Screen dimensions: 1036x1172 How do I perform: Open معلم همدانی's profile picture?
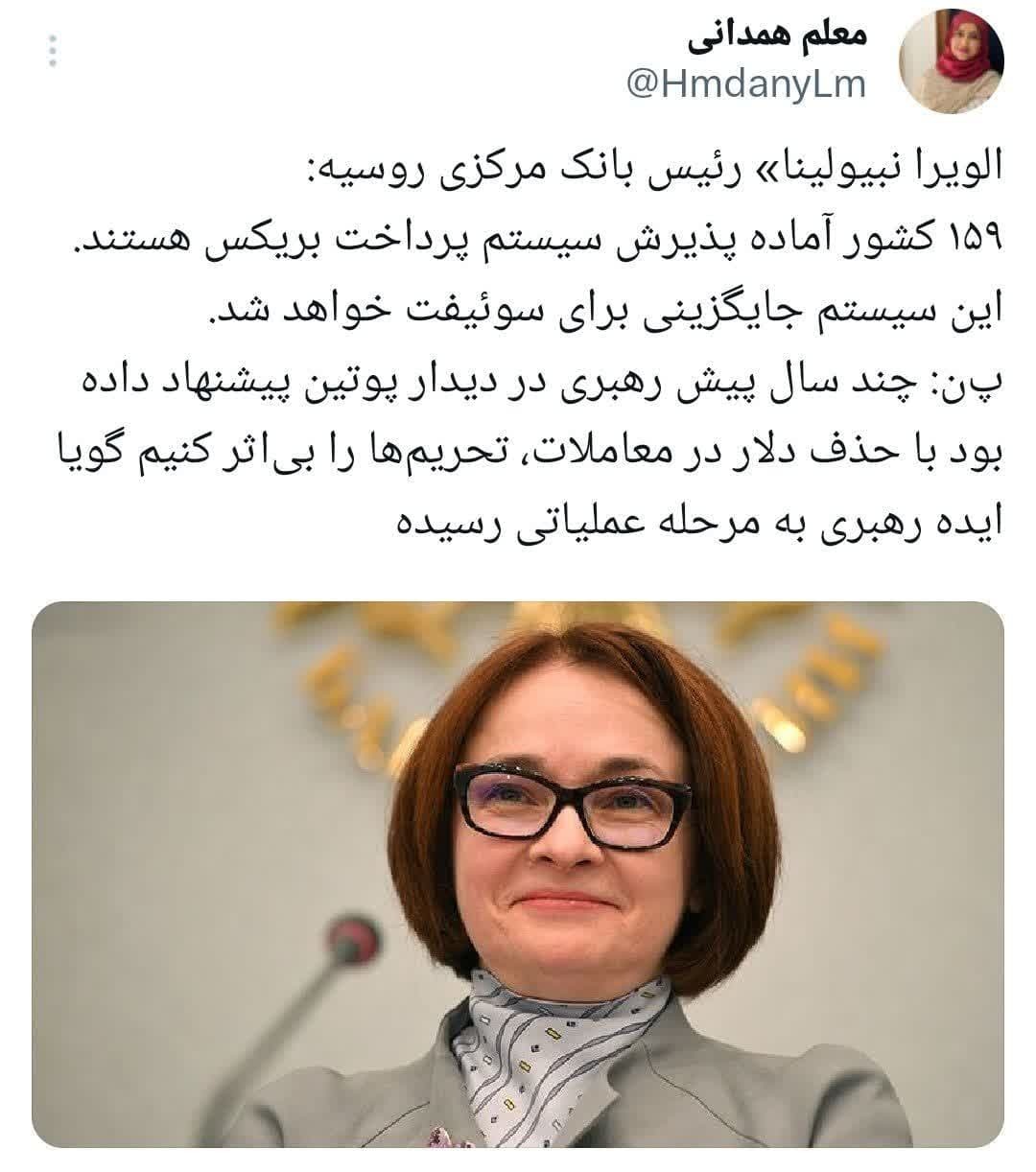pyautogui.click(x=951, y=61)
